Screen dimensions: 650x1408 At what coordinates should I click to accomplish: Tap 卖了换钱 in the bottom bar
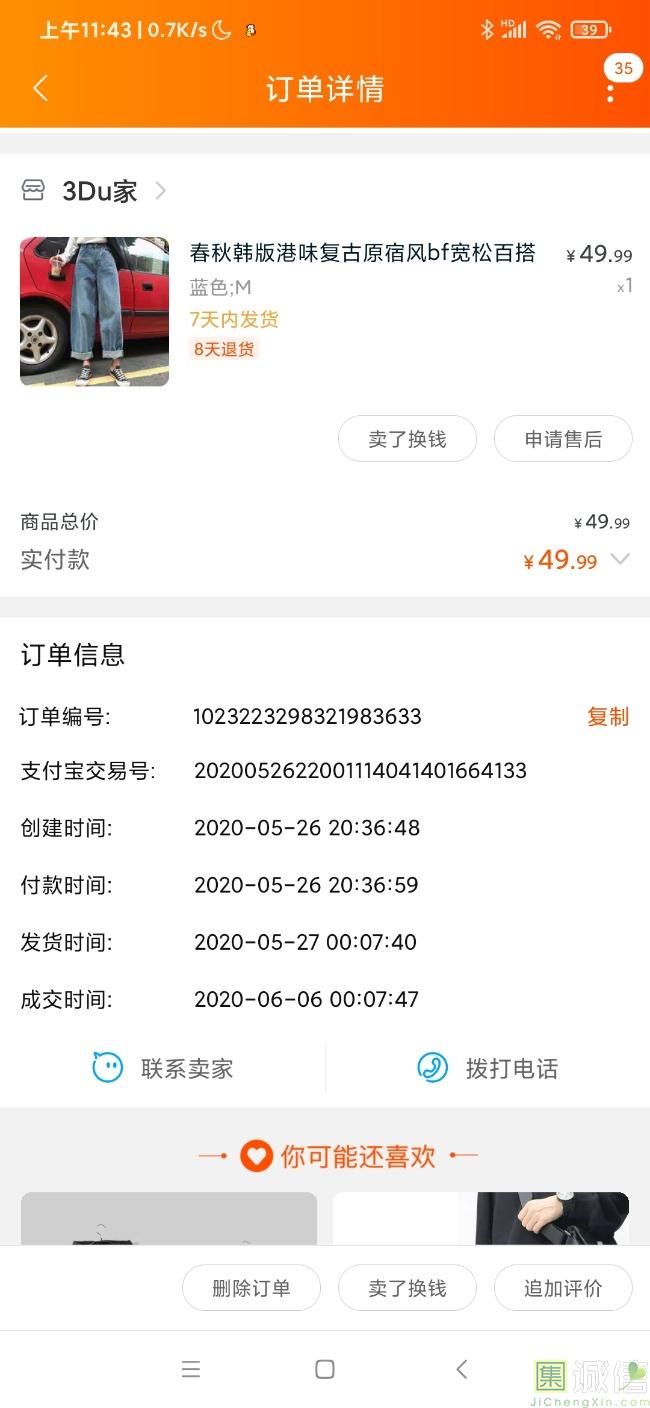pos(407,1288)
